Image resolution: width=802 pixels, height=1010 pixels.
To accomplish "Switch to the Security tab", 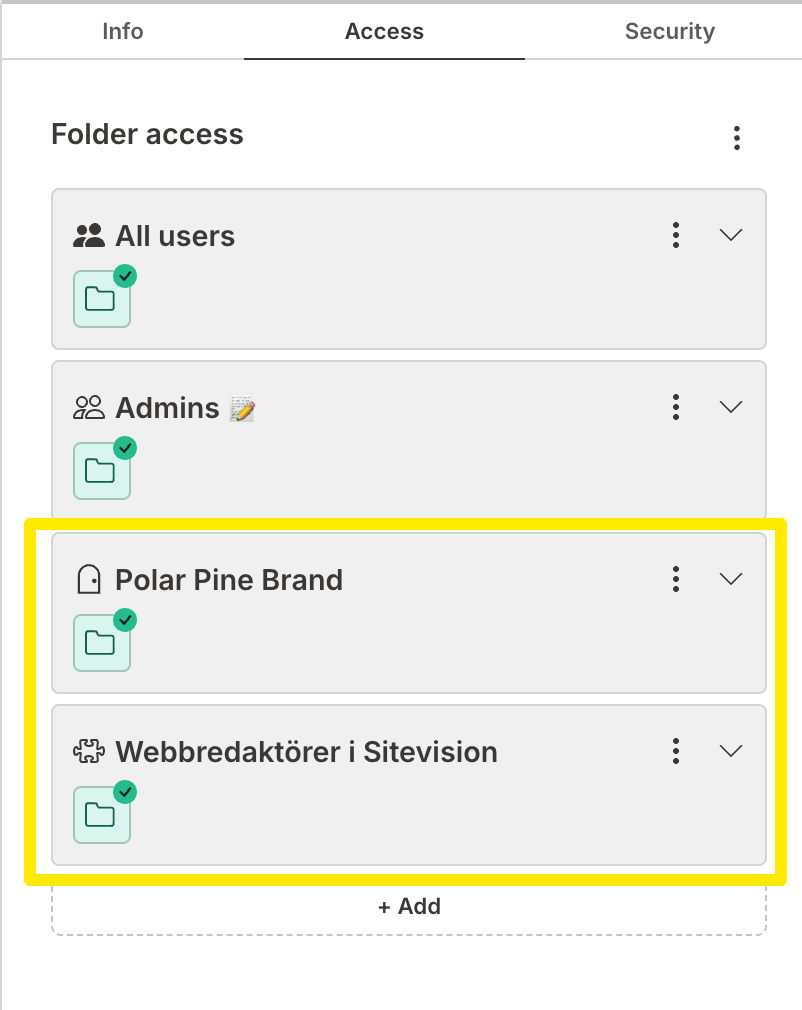I will pyautogui.click(x=669, y=31).
